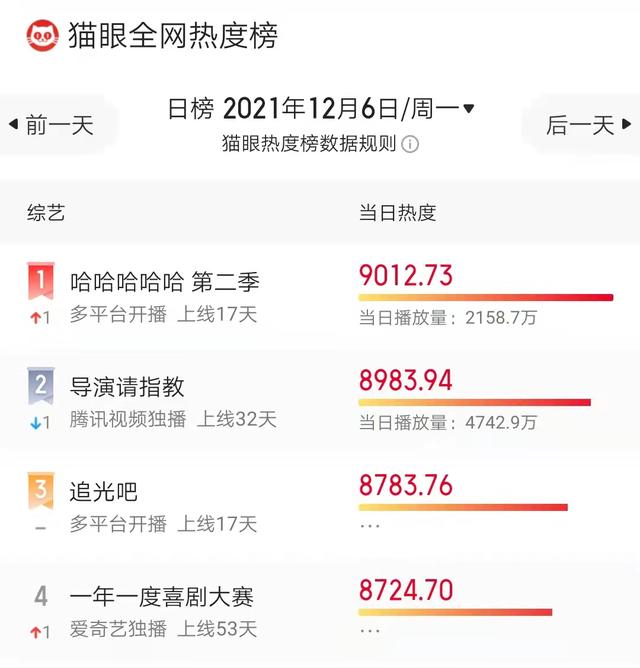Open 一年一度喜剧大赛 ranking entry
640x668 pixels.
pos(162,597)
